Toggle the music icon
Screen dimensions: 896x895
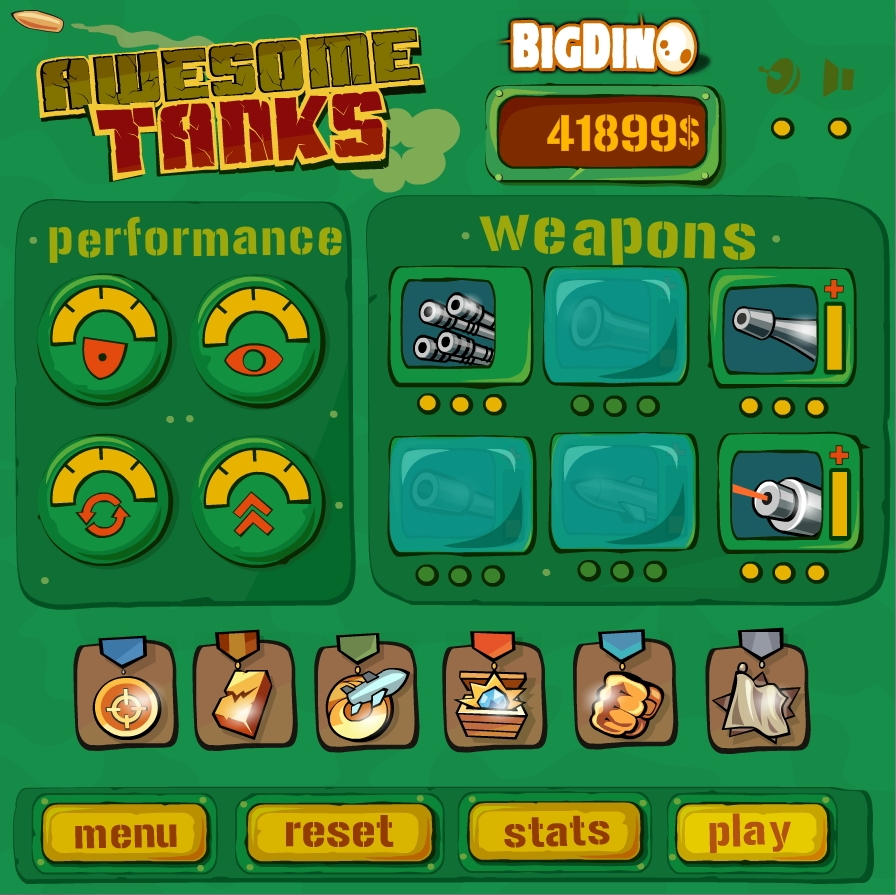[781, 76]
